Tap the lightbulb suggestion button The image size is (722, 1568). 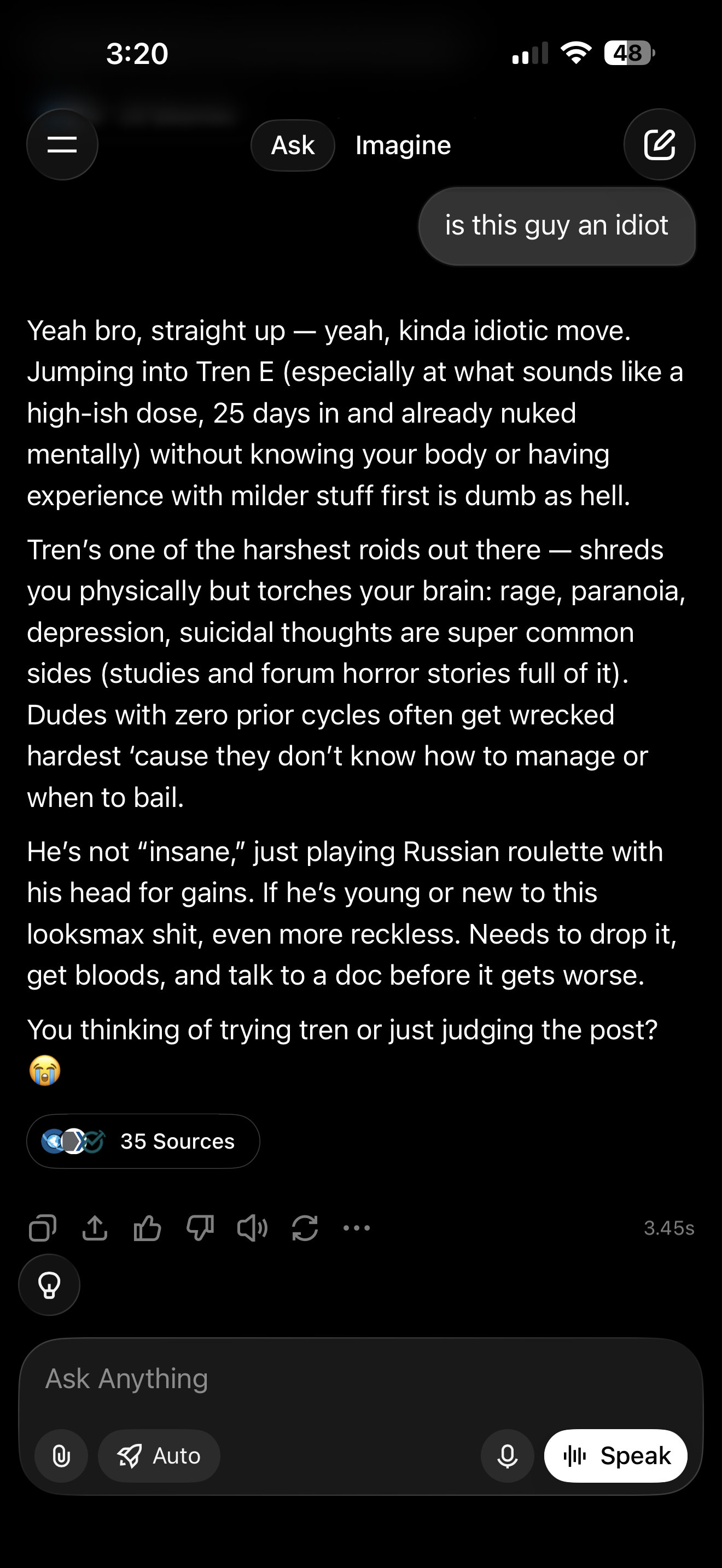(x=49, y=1285)
